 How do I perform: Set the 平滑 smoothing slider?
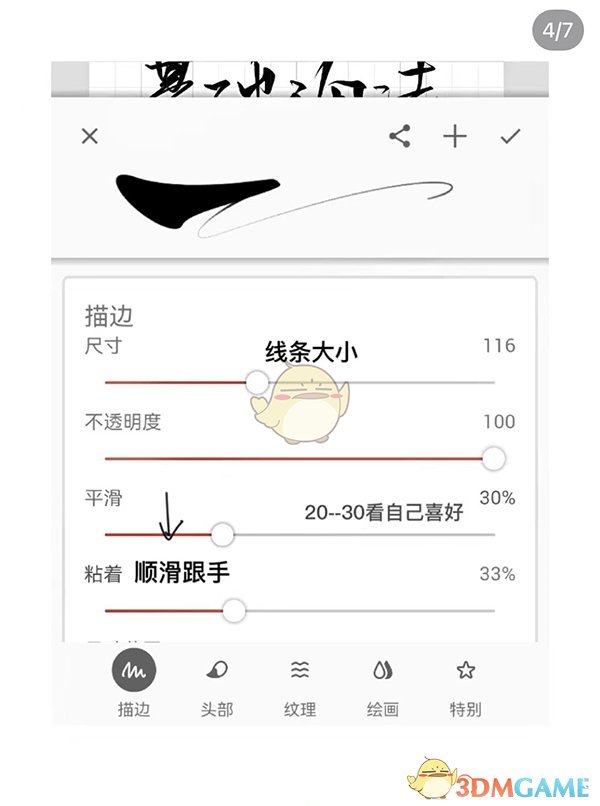coord(222,535)
